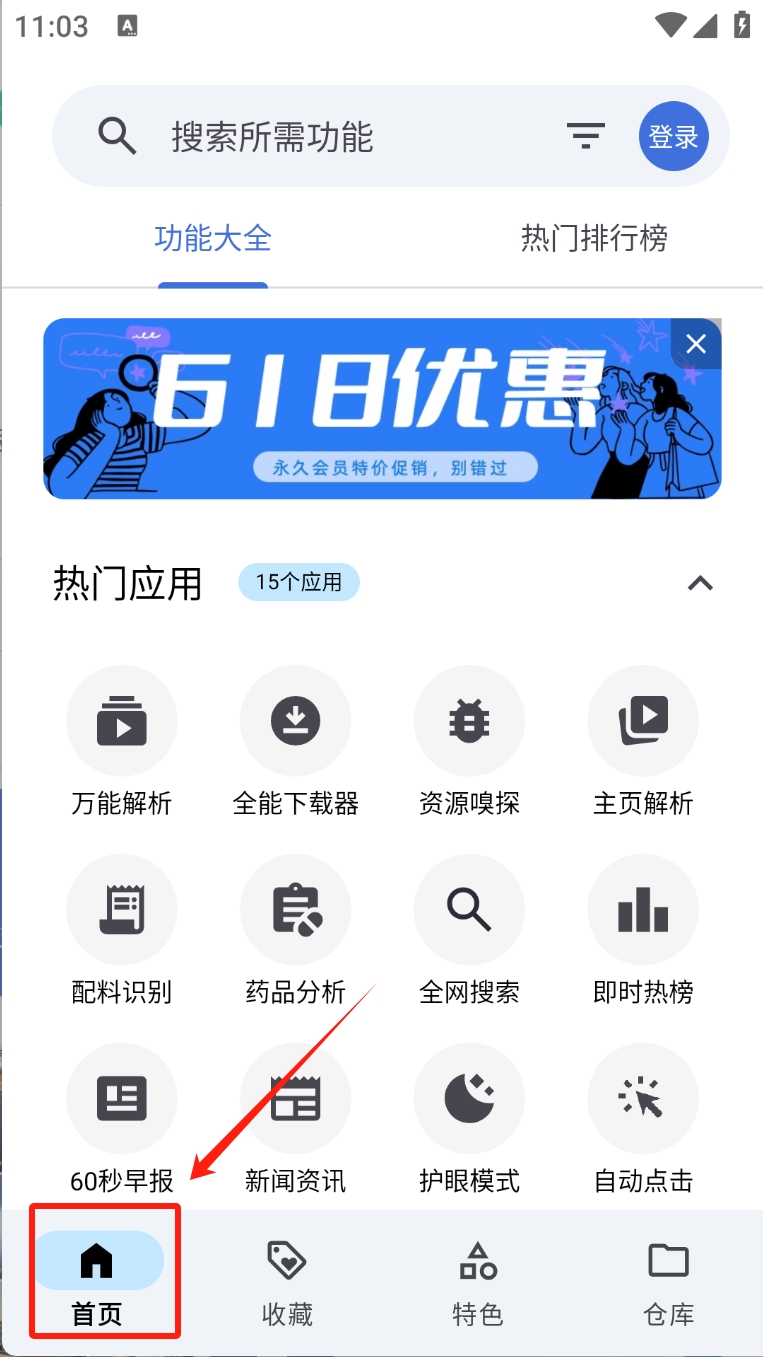View 即时热榜
The height and width of the screenshot is (1357, 763).
click(643, 910)
